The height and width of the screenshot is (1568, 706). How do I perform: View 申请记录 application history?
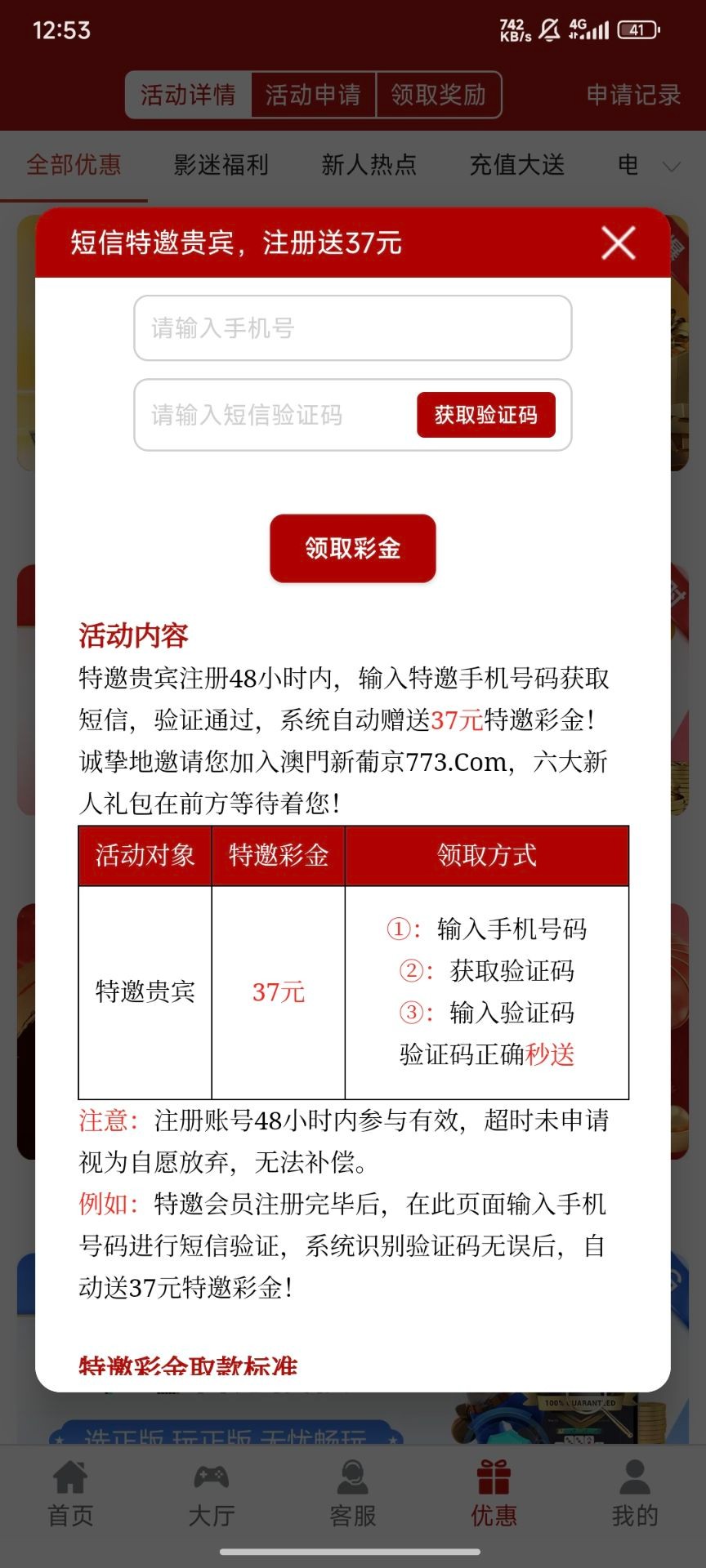(633, 95)
